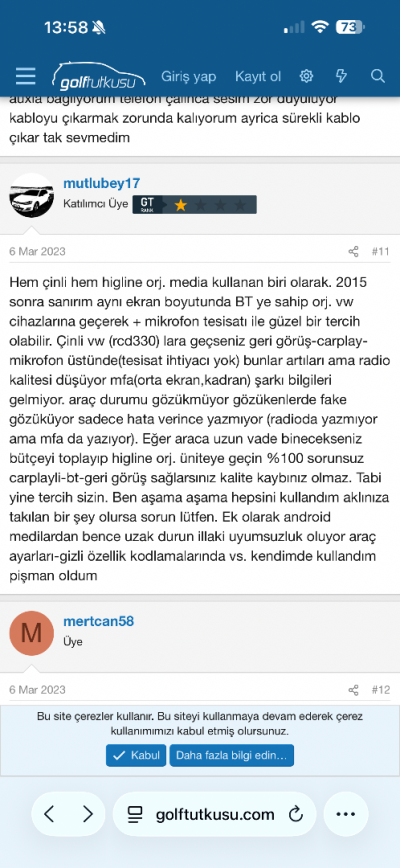Viewport: 400px width, 868px height.
Task: Open the lightning bolt what's new icon
Action: [x=342, y=76]
